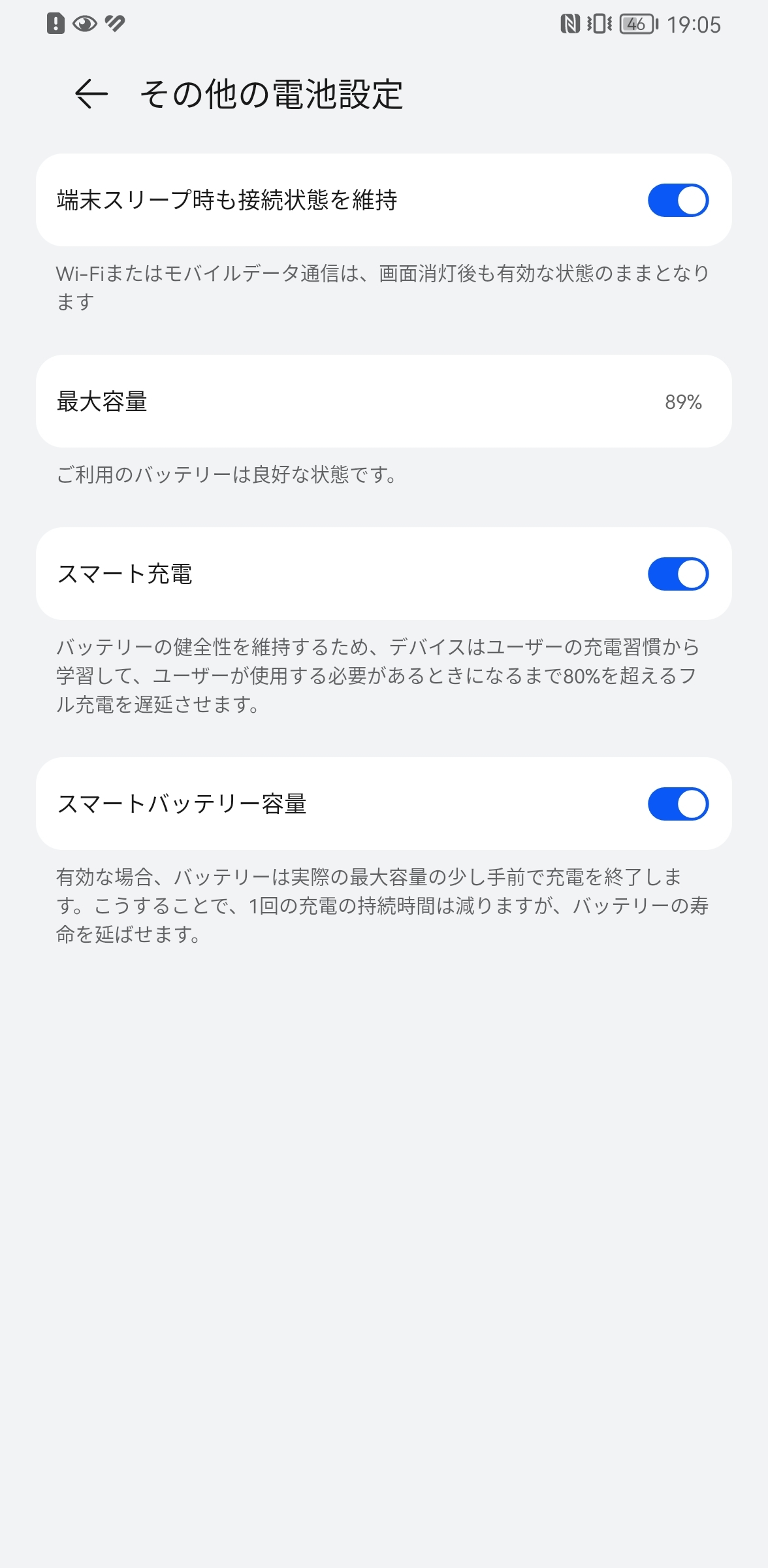Turn off 端末スリープ時も接続状態を維持
768x1568 pixels.
tap(677, 200)
